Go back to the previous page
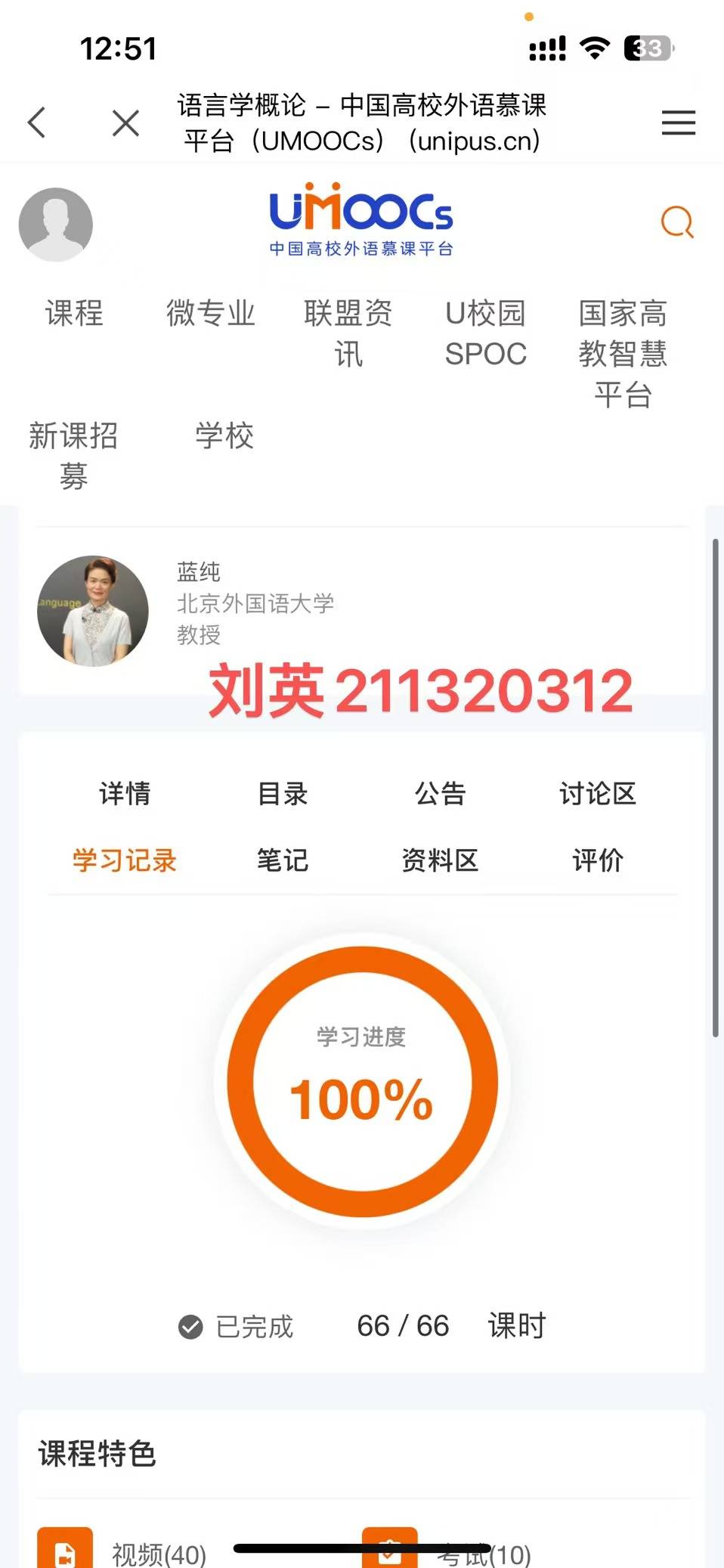This screenshot has width=724, height=1568. 37,122
